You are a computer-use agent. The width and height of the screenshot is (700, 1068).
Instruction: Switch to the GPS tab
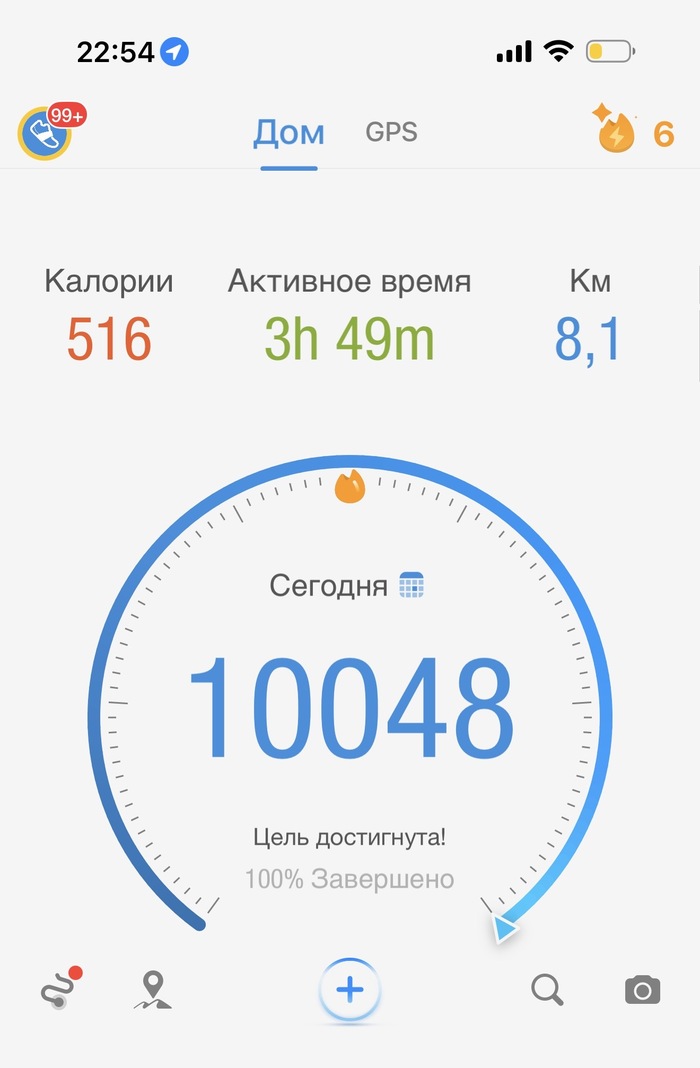click(391, 132)
